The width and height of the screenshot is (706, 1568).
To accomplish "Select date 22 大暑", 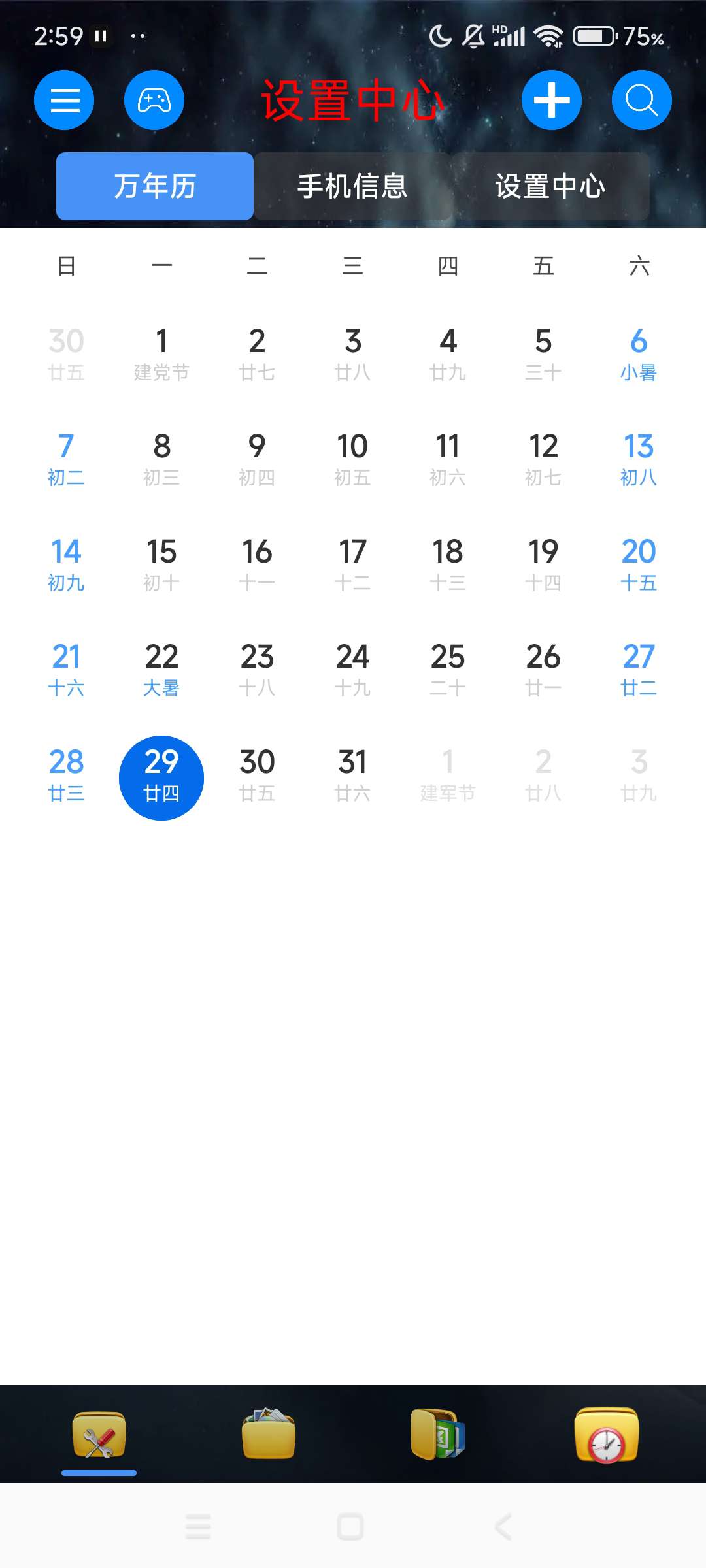I will [161, 669].
